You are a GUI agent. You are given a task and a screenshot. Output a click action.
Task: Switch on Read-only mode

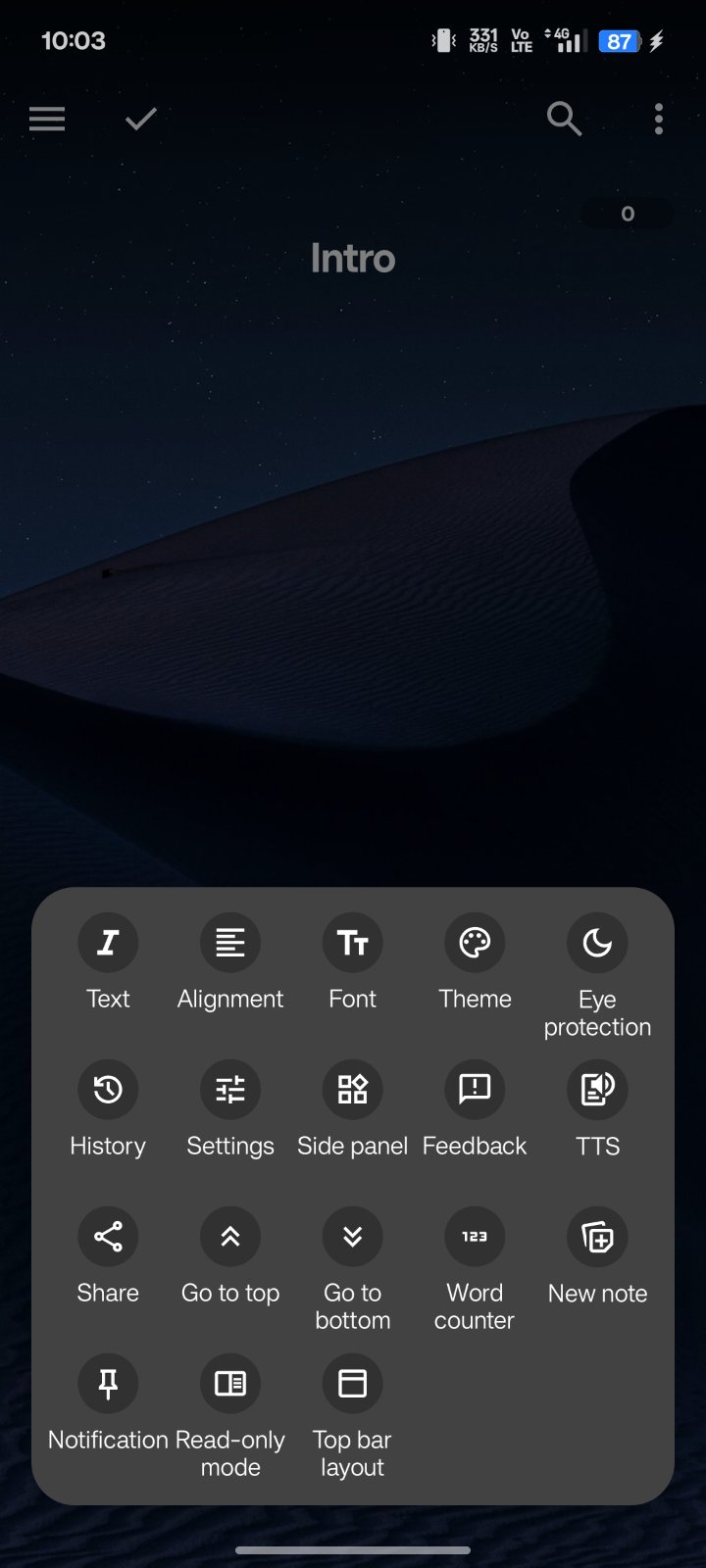(x=230, y=1384)
